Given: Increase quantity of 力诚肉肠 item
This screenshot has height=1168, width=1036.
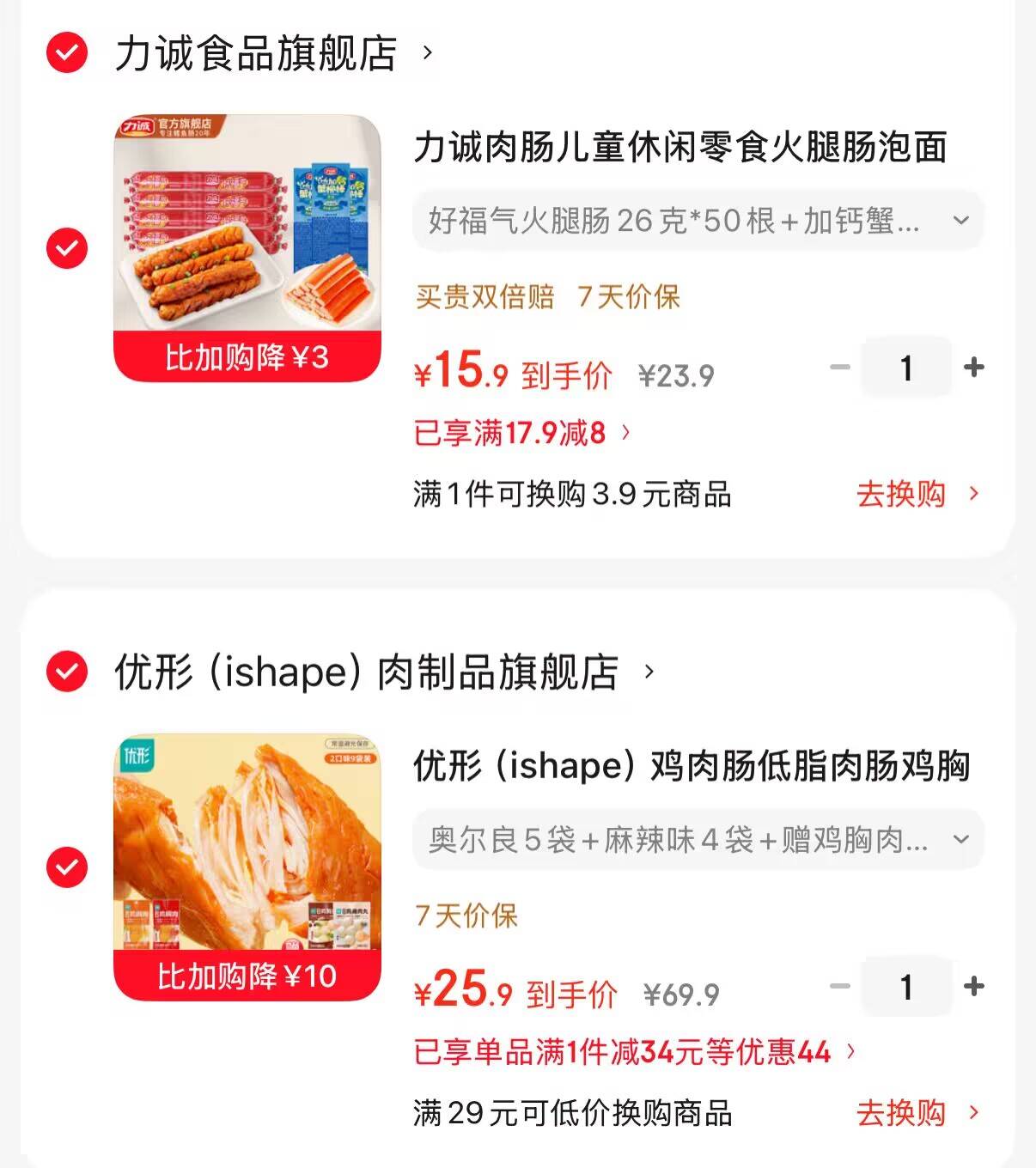Looking at the screenshot, I should coord(974,368).
